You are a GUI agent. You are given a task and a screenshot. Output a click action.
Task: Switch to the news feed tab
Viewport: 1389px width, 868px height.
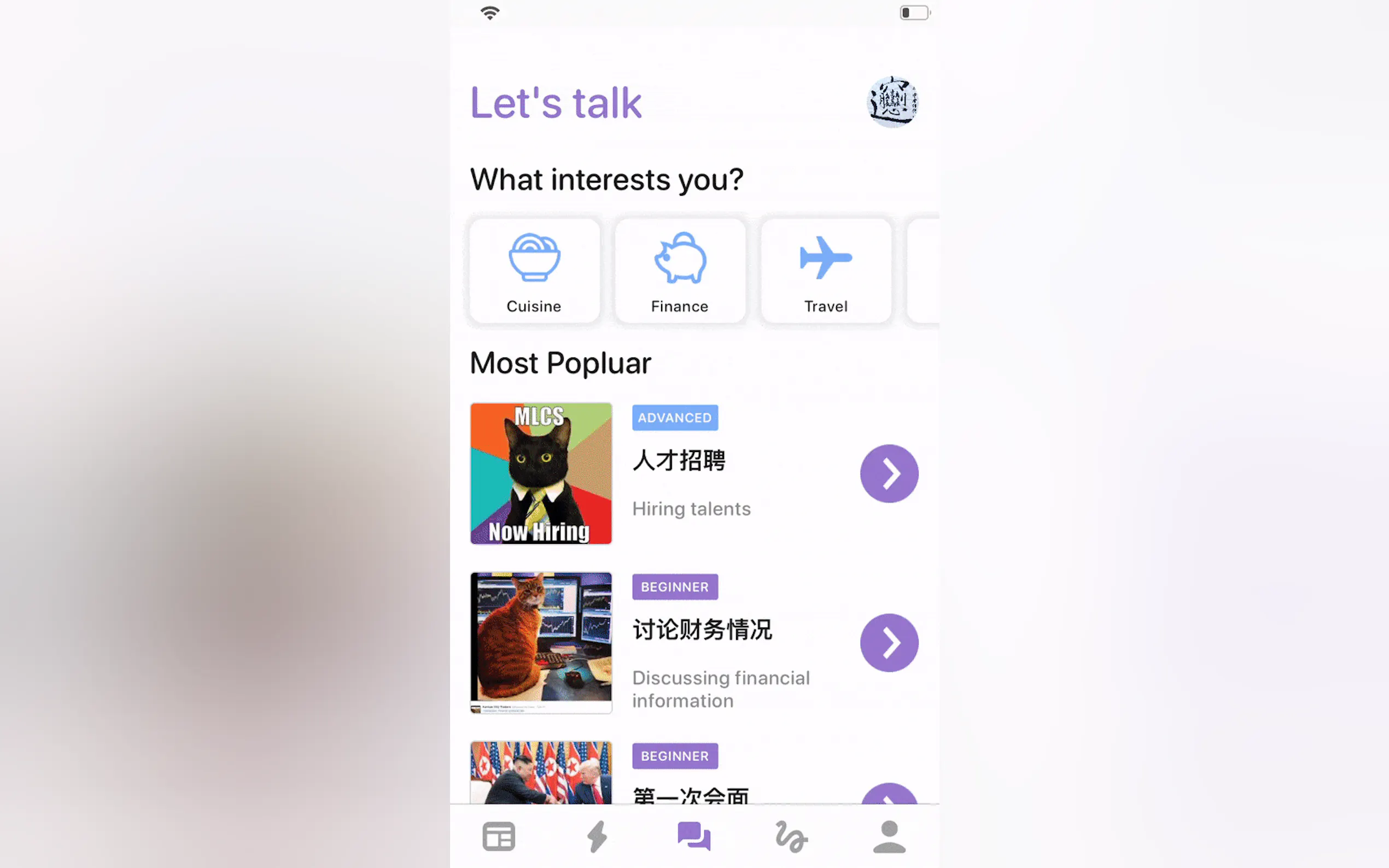[498, 836]
